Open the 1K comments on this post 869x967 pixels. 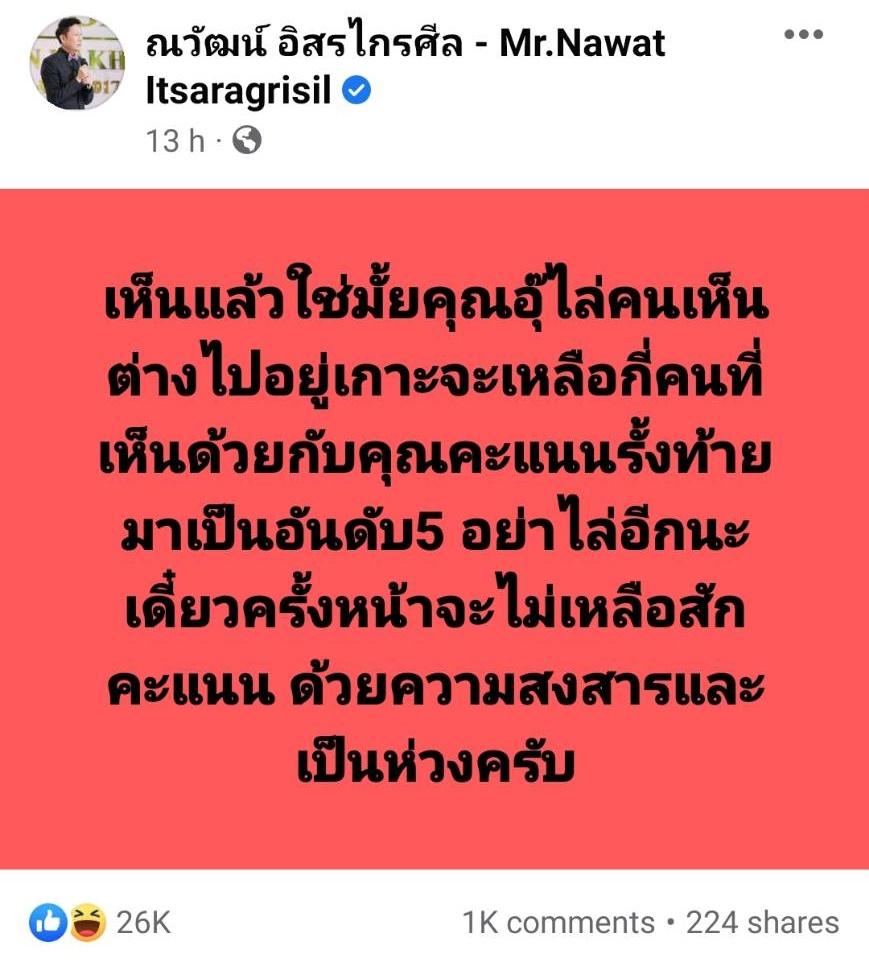[558, 922]
